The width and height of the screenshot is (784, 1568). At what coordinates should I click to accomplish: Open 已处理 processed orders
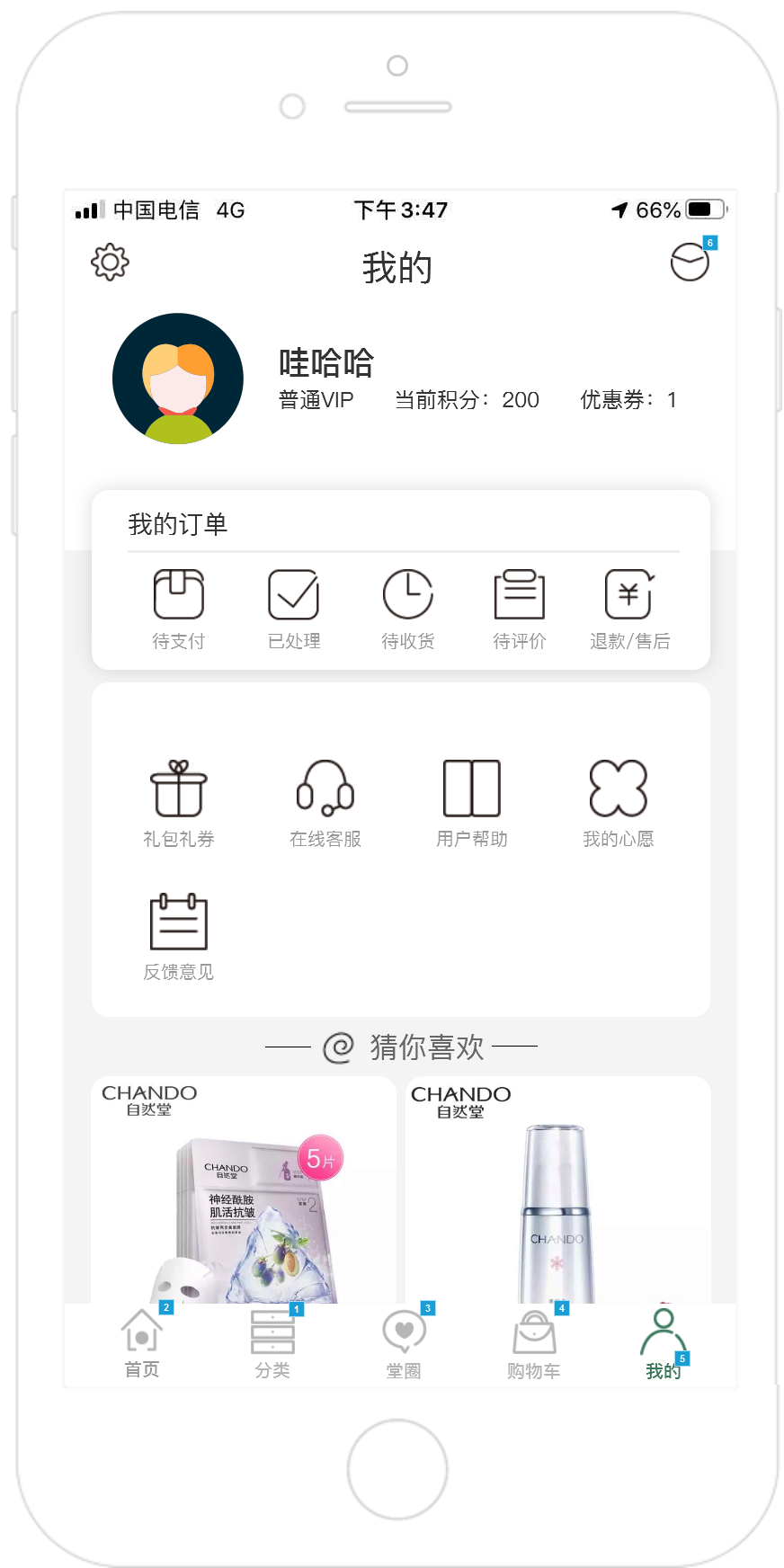pyautogui.click(x=294, y=610)
